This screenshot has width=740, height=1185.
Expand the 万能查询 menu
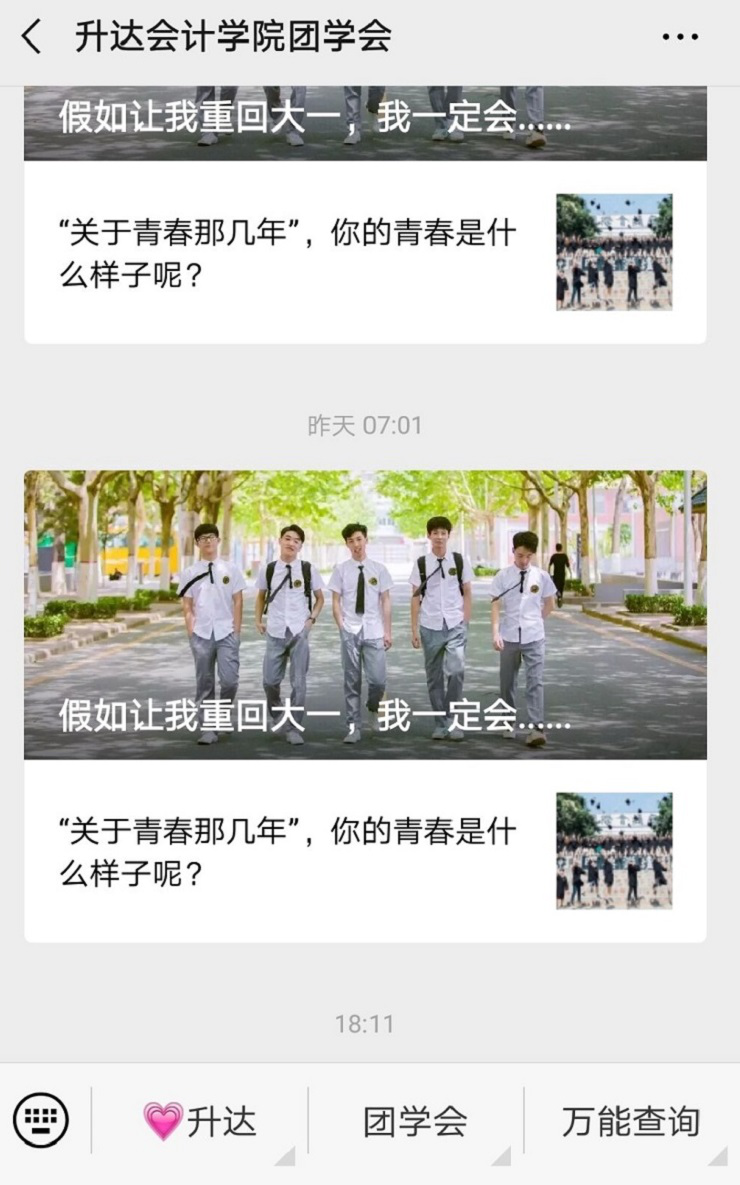(630, 1122)
